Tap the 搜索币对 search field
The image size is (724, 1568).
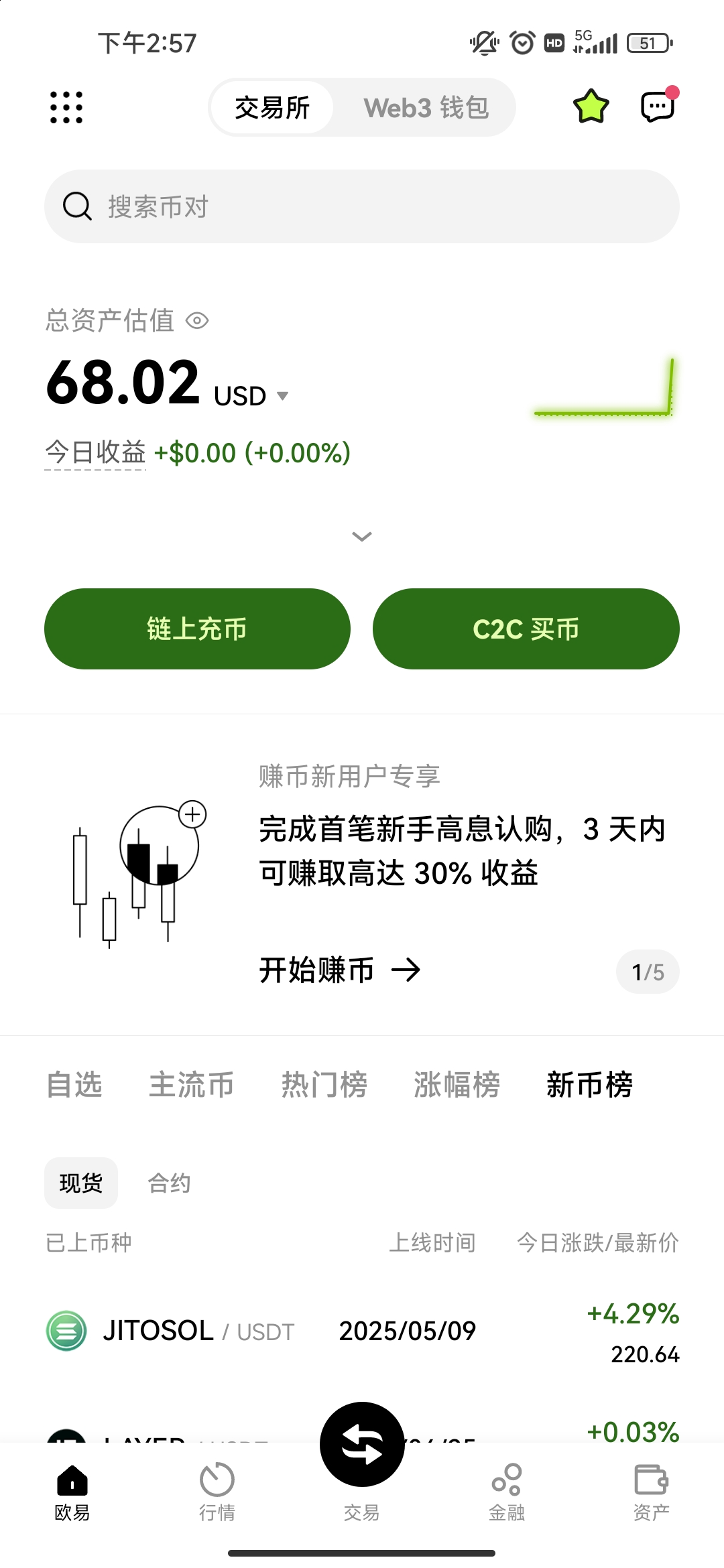(x=361, y=206)
